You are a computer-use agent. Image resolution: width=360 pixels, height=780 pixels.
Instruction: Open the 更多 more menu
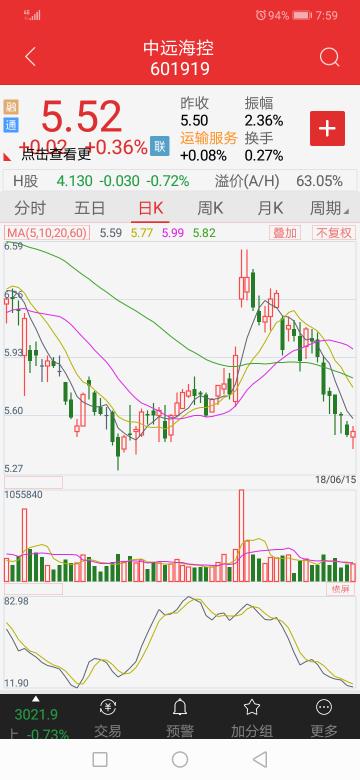pyautogui.click(x=324, y=719)
